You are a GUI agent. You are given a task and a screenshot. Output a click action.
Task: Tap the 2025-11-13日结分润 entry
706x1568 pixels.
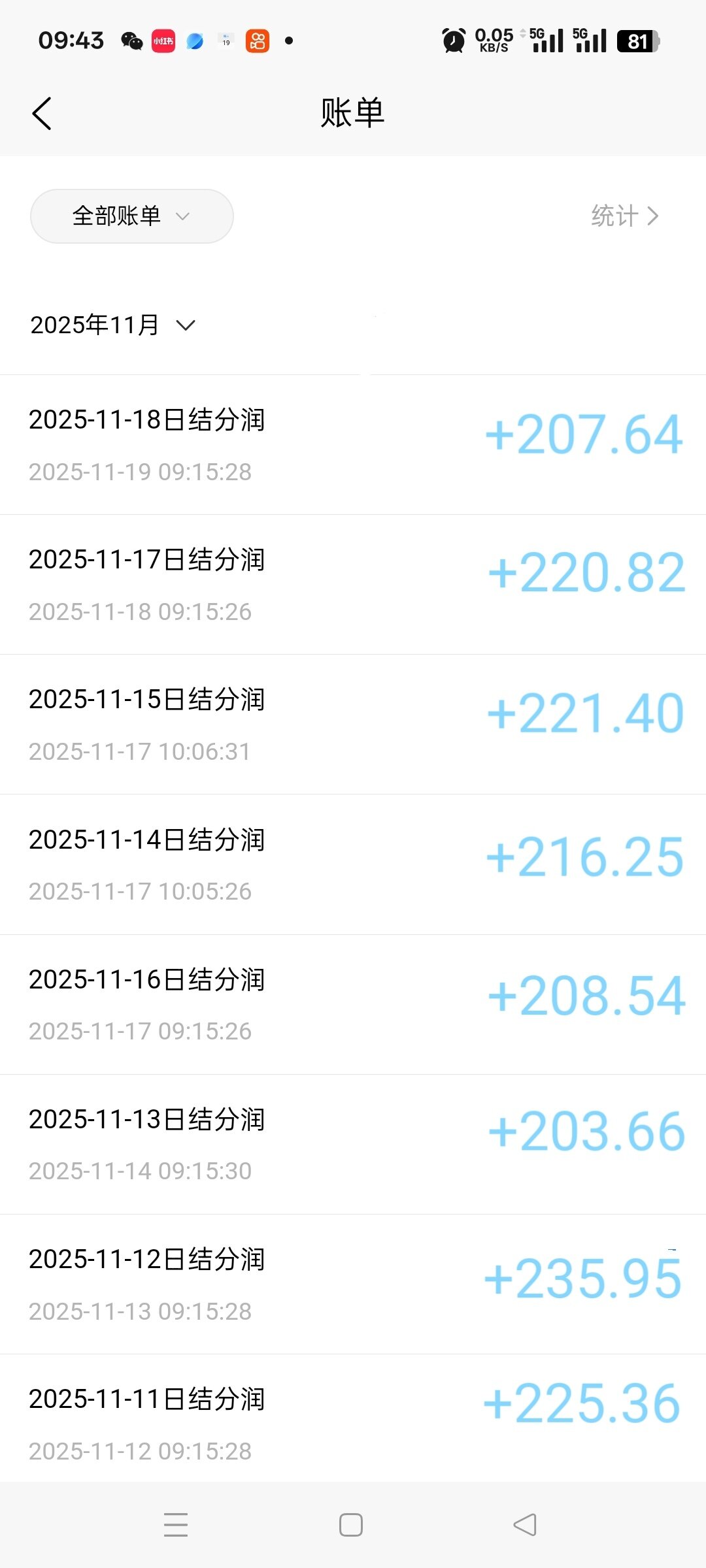coord(353,1144)
